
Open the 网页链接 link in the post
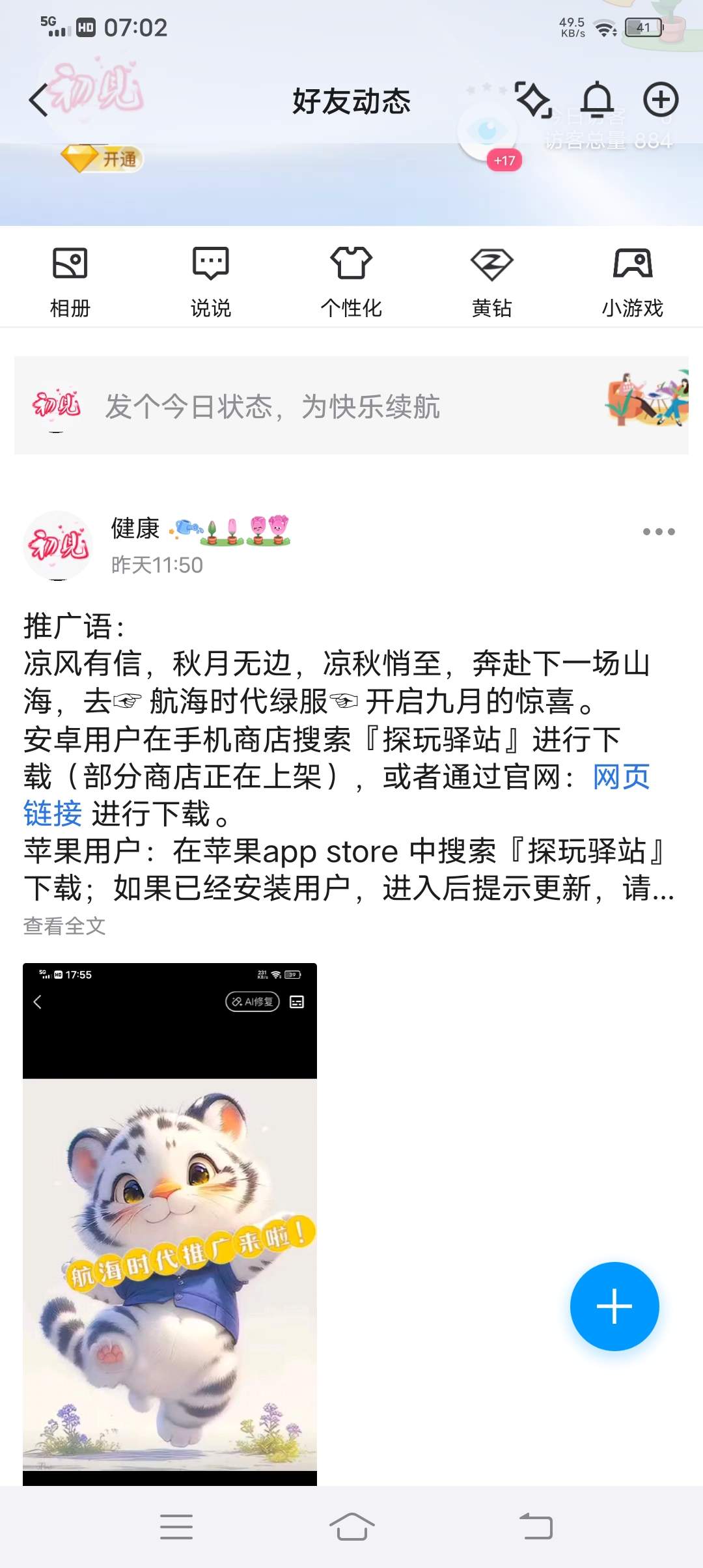click(x=620, y=777)
